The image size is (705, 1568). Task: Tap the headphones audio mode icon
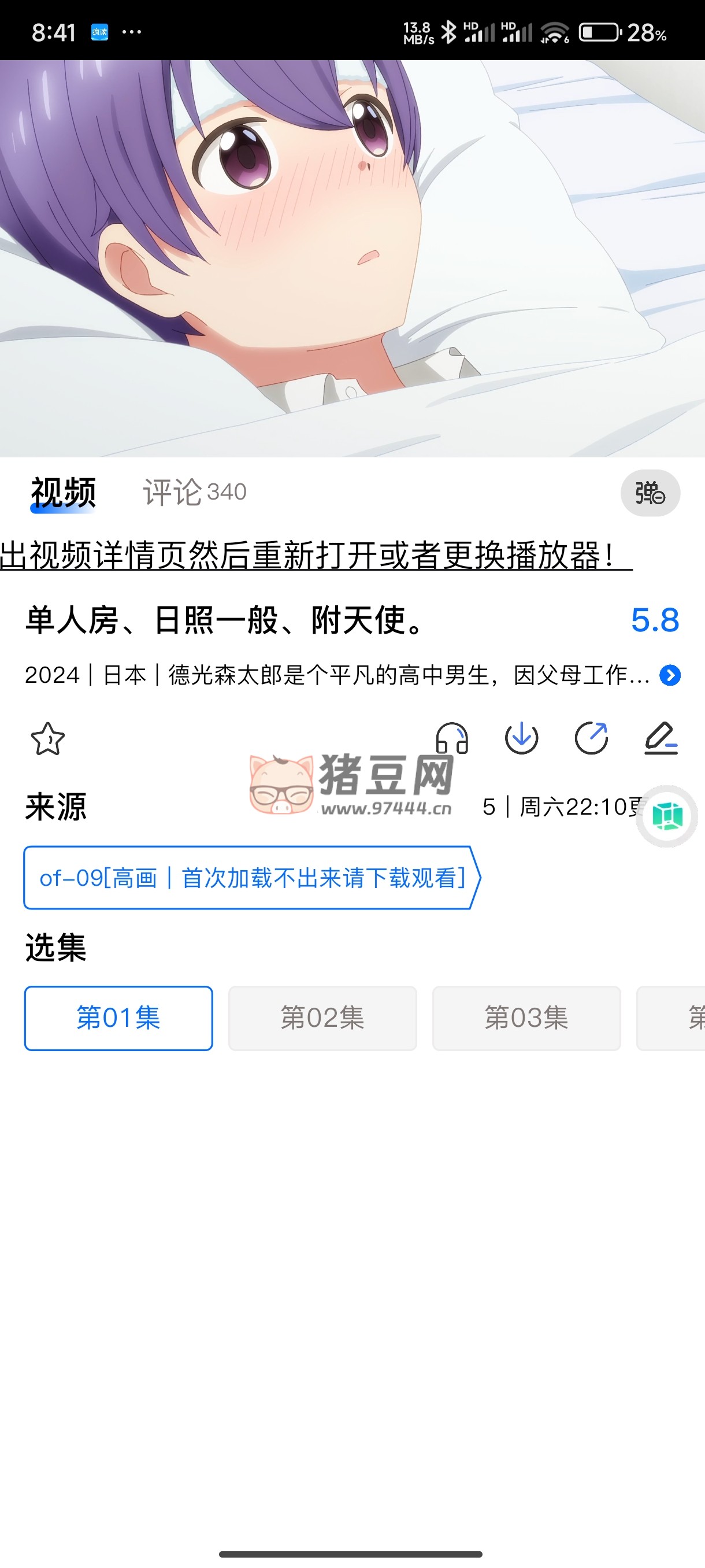point(452,738)
